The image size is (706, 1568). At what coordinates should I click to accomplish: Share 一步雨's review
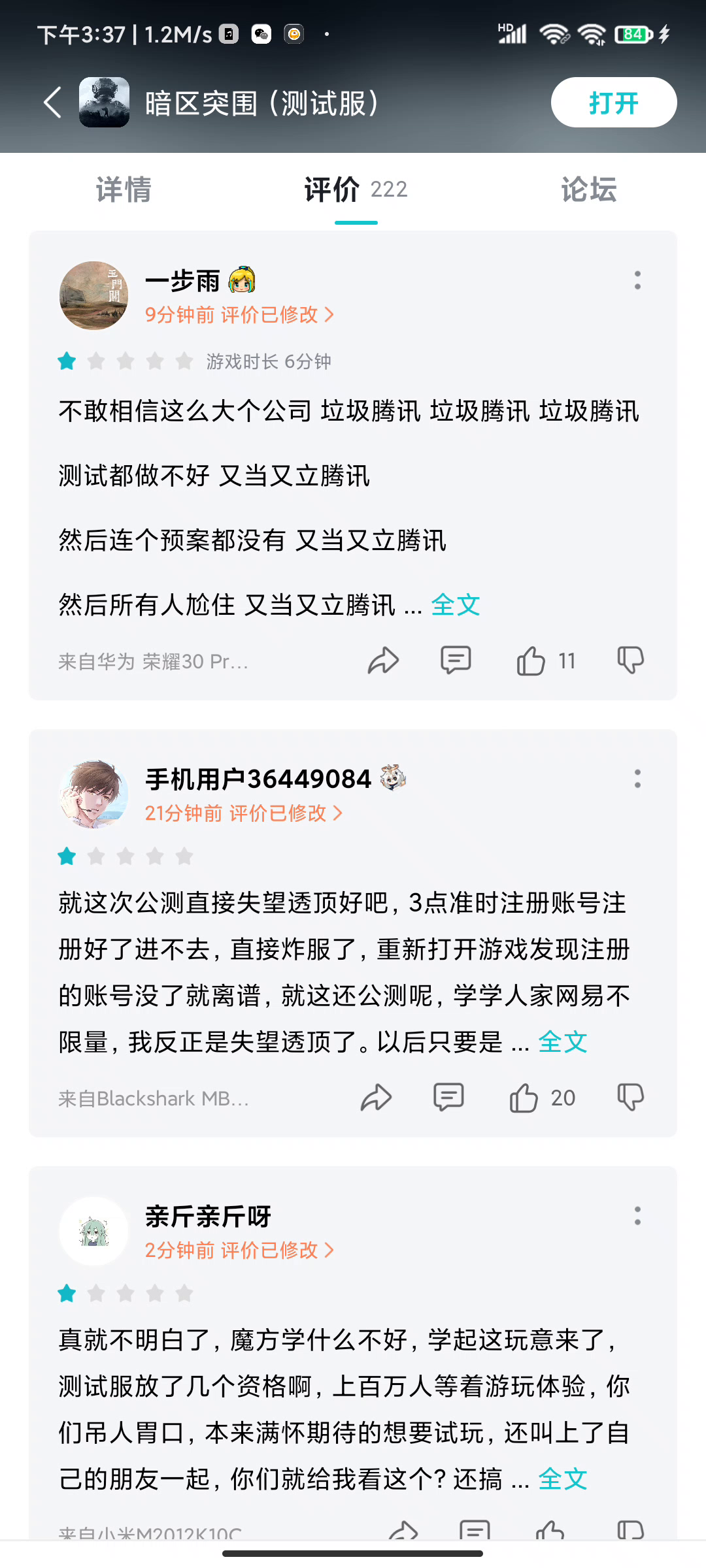click(383, 661)
